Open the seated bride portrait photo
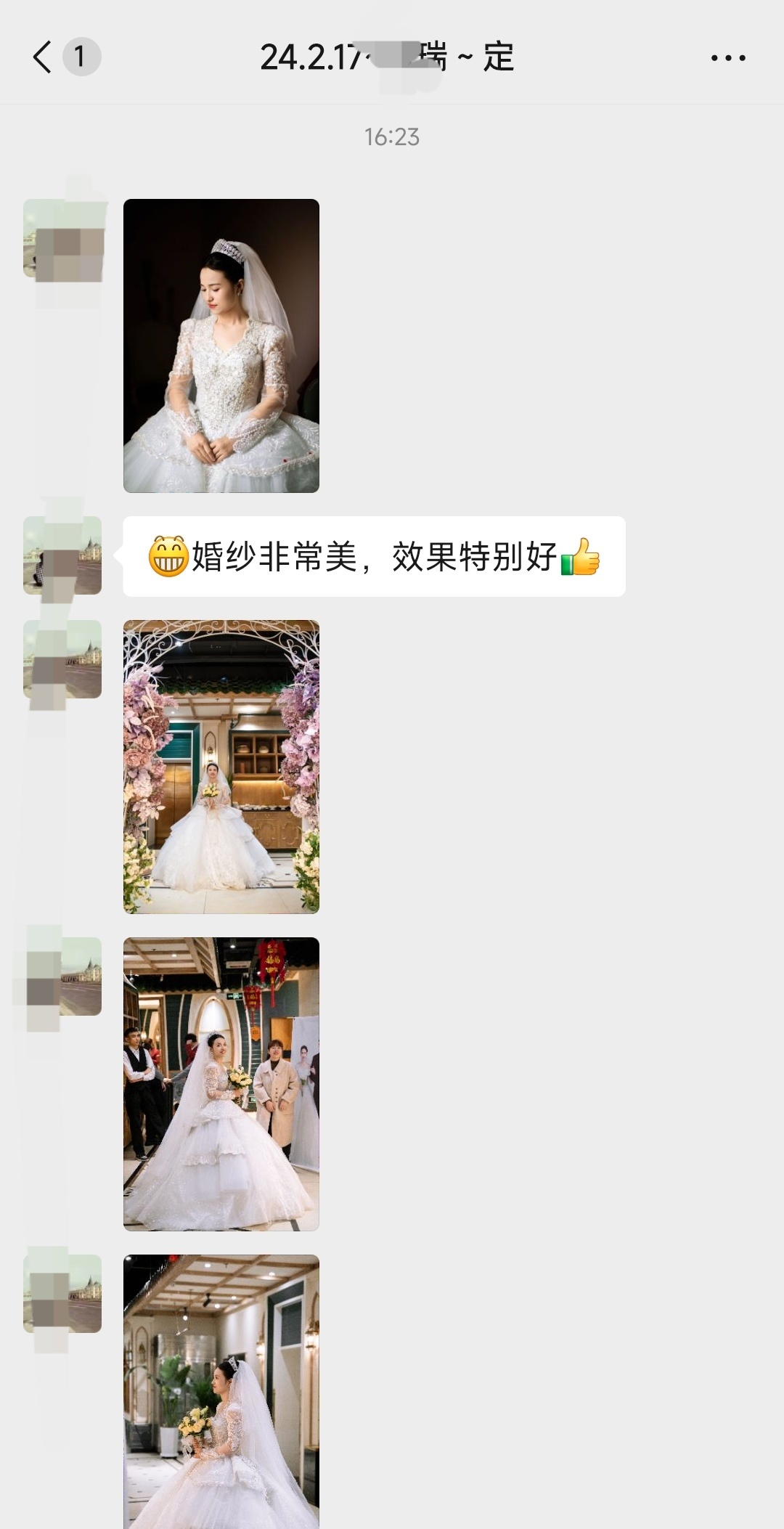This screenshot has height=1529, width=784. click(x=221, y=346)
